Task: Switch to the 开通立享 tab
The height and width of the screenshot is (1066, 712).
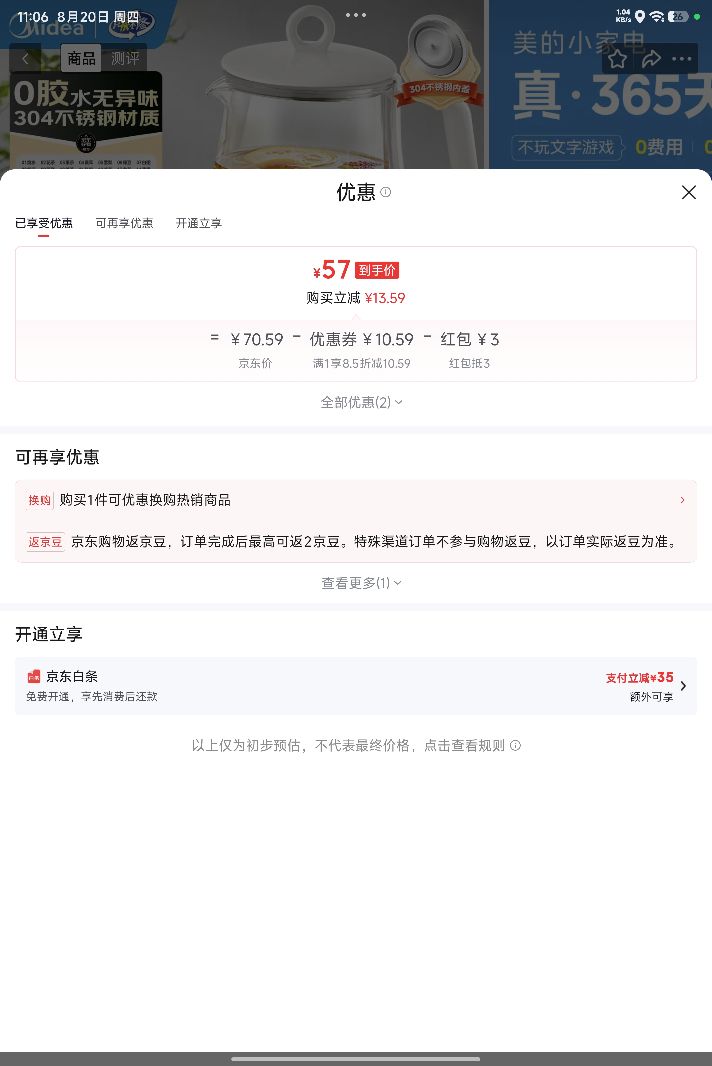Action: [x=199, y=223]
